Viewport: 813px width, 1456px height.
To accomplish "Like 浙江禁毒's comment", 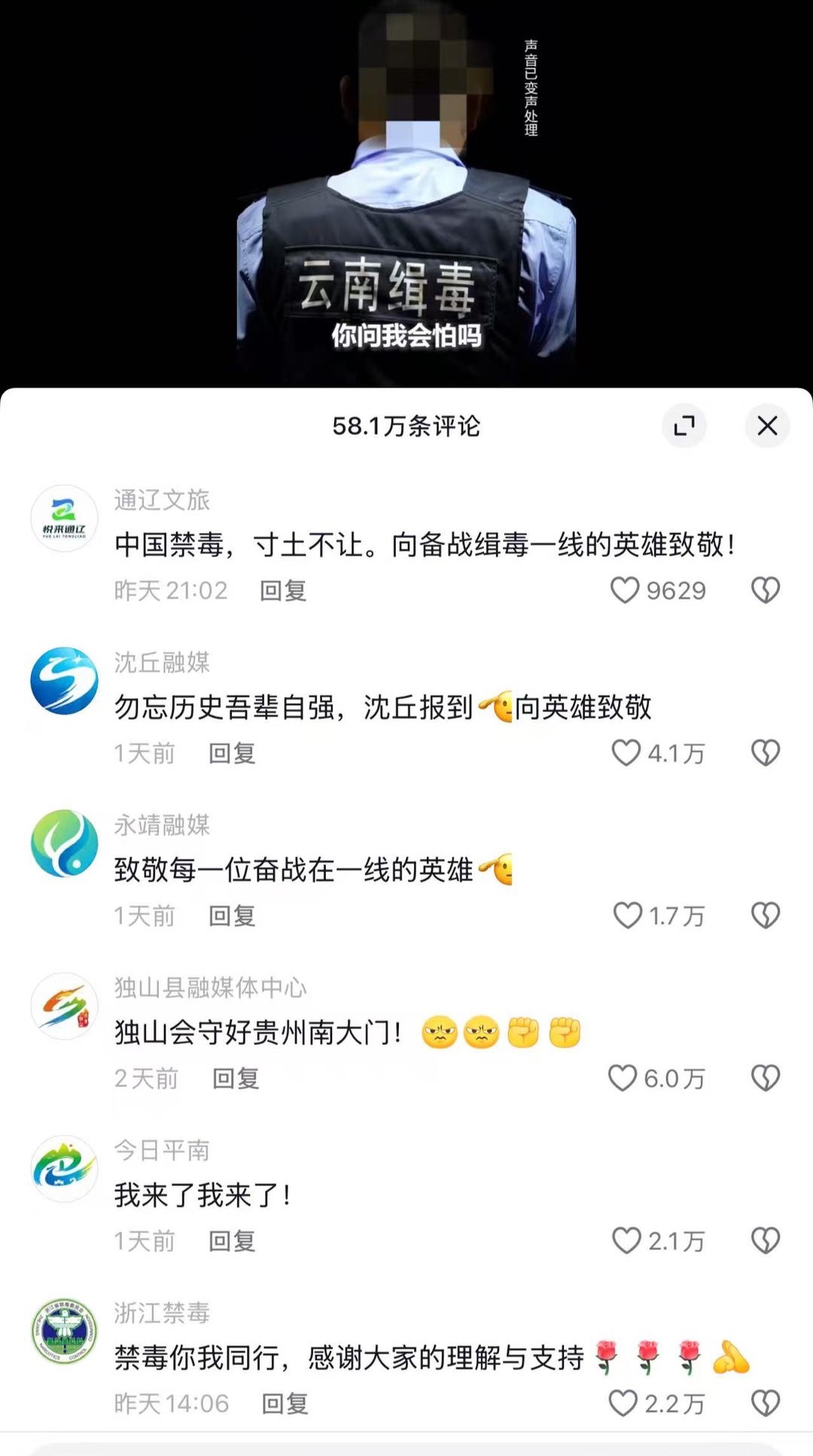I will (x=623, y=1403).
